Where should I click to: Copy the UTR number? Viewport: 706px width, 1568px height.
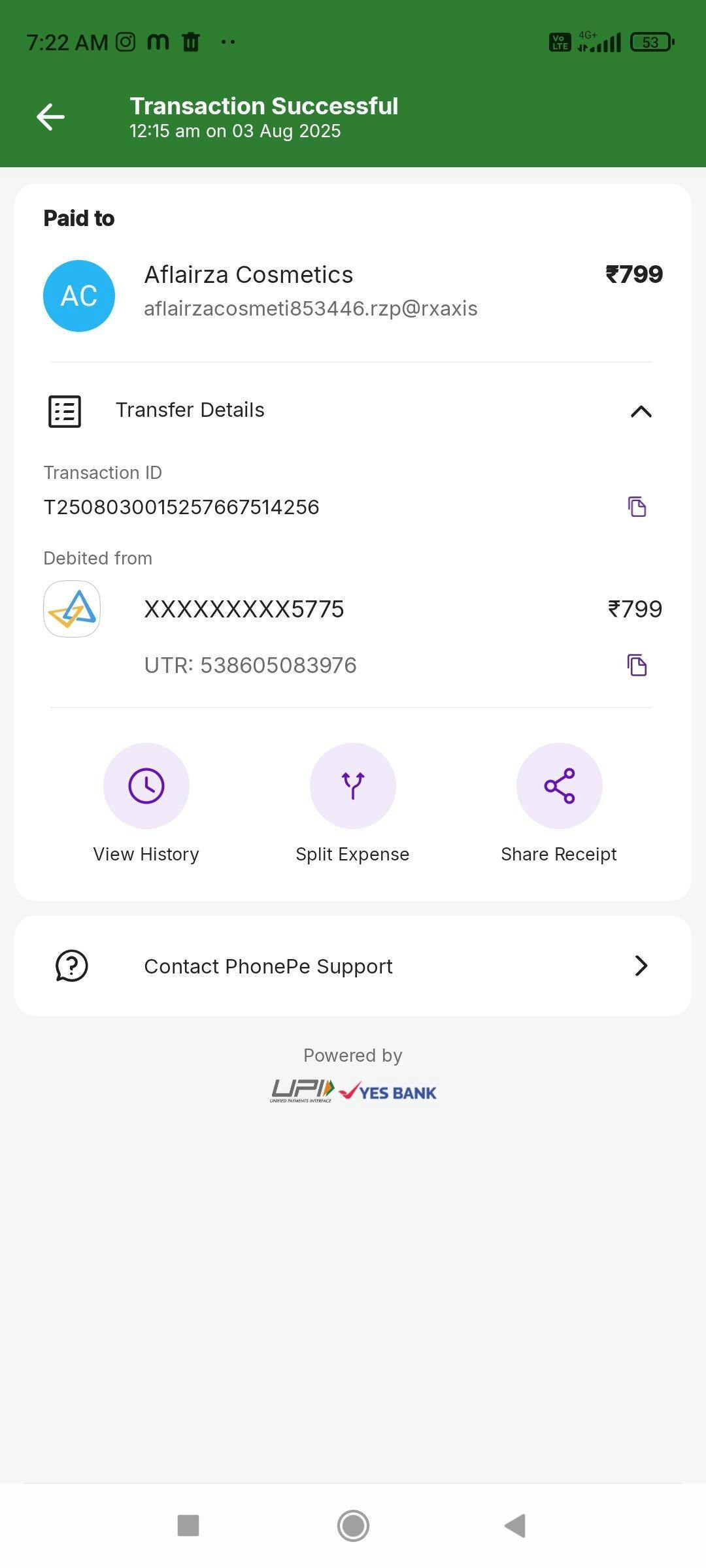click(x=637, y=665)
